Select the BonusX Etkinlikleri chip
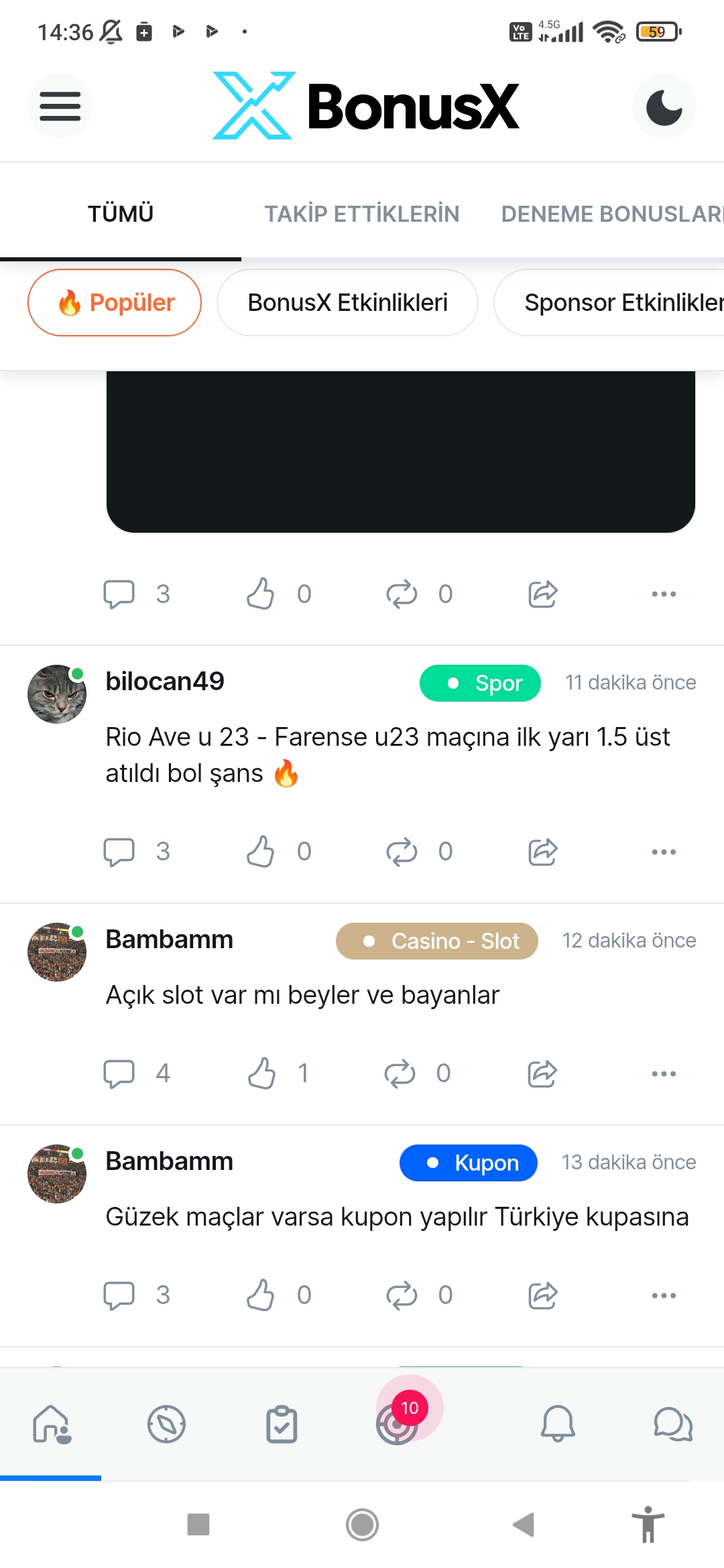Screen dimensions: 724x1568 (347, 303)
